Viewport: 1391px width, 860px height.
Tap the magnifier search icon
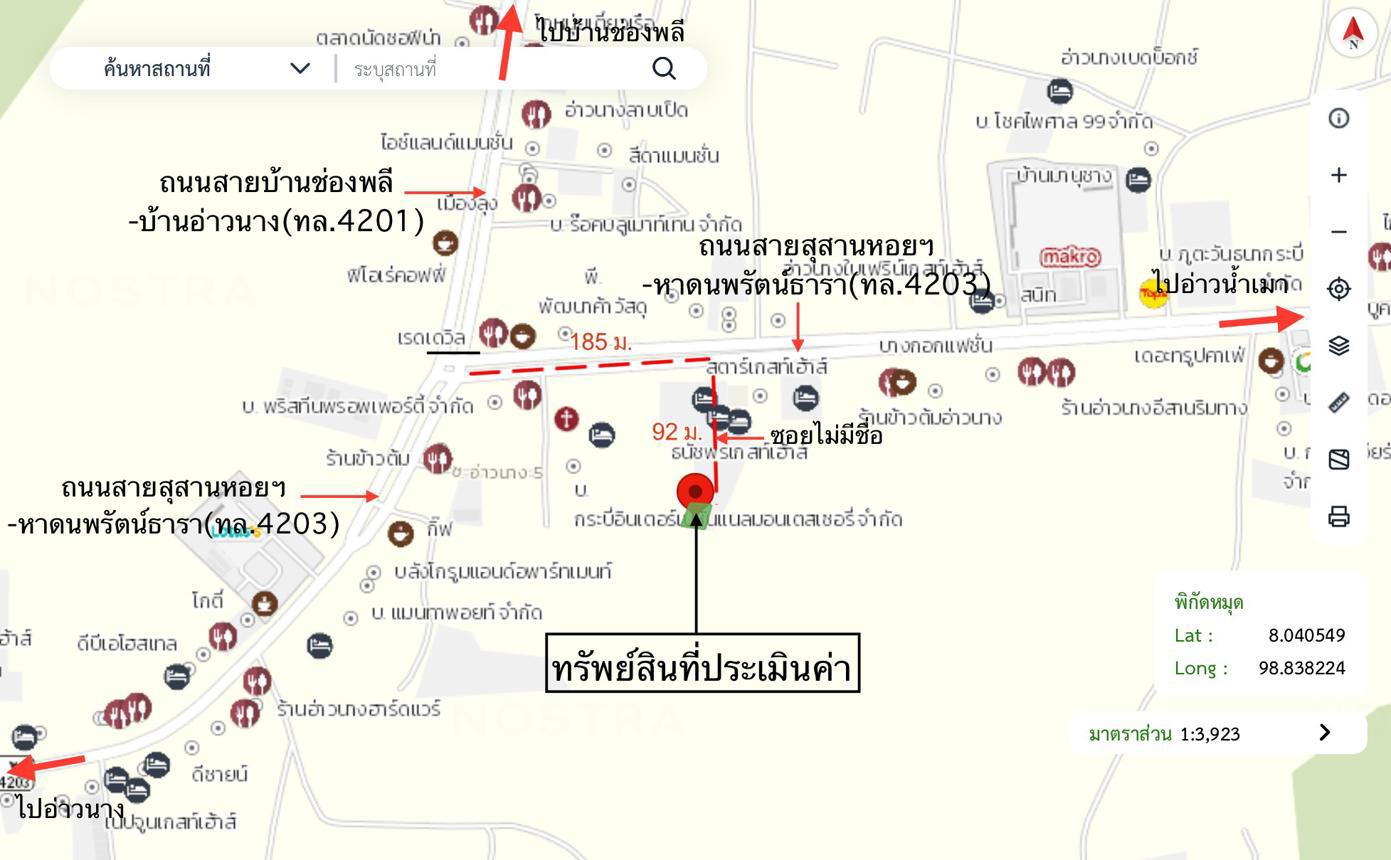(664, 69)
